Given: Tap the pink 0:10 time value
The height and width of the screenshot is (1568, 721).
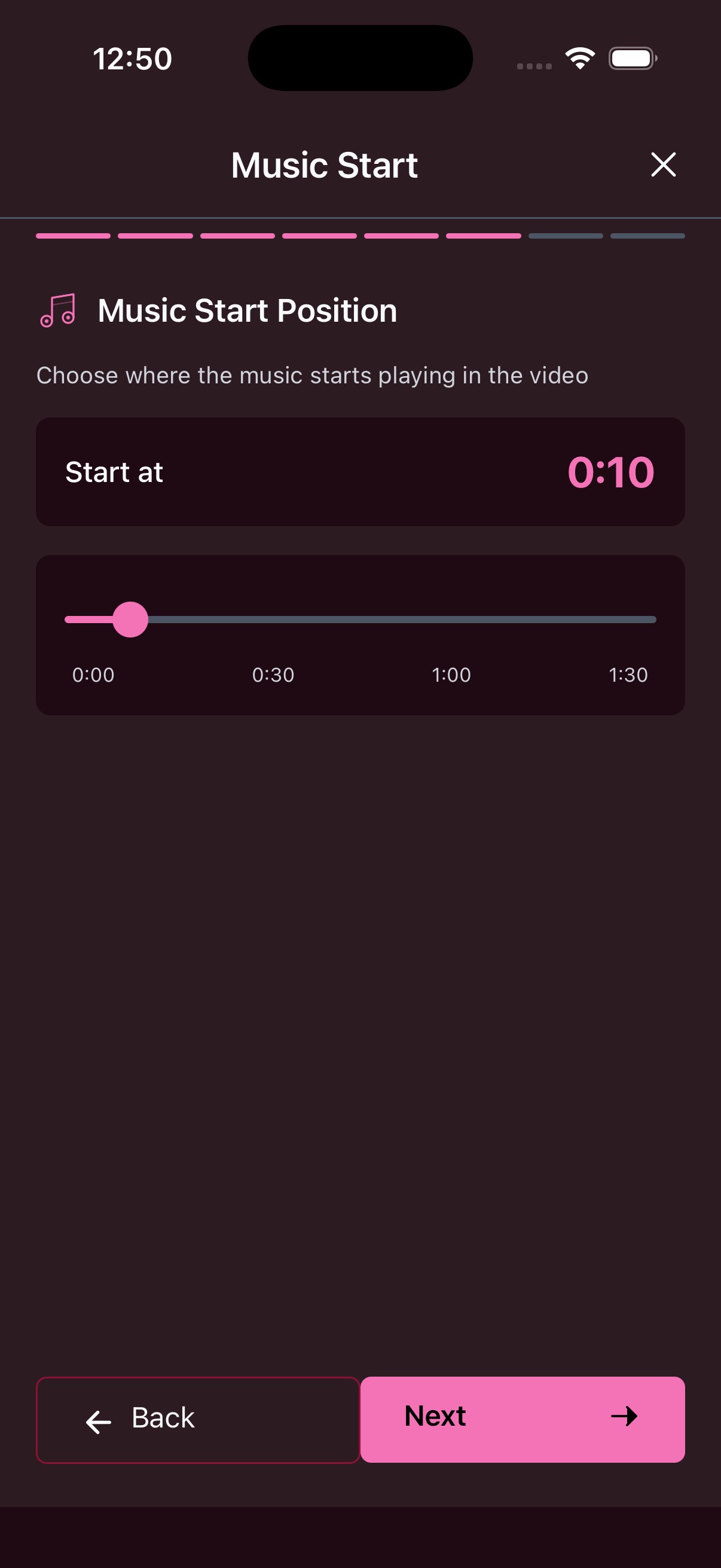Looking at the screenshot, I should click(612, 473).
